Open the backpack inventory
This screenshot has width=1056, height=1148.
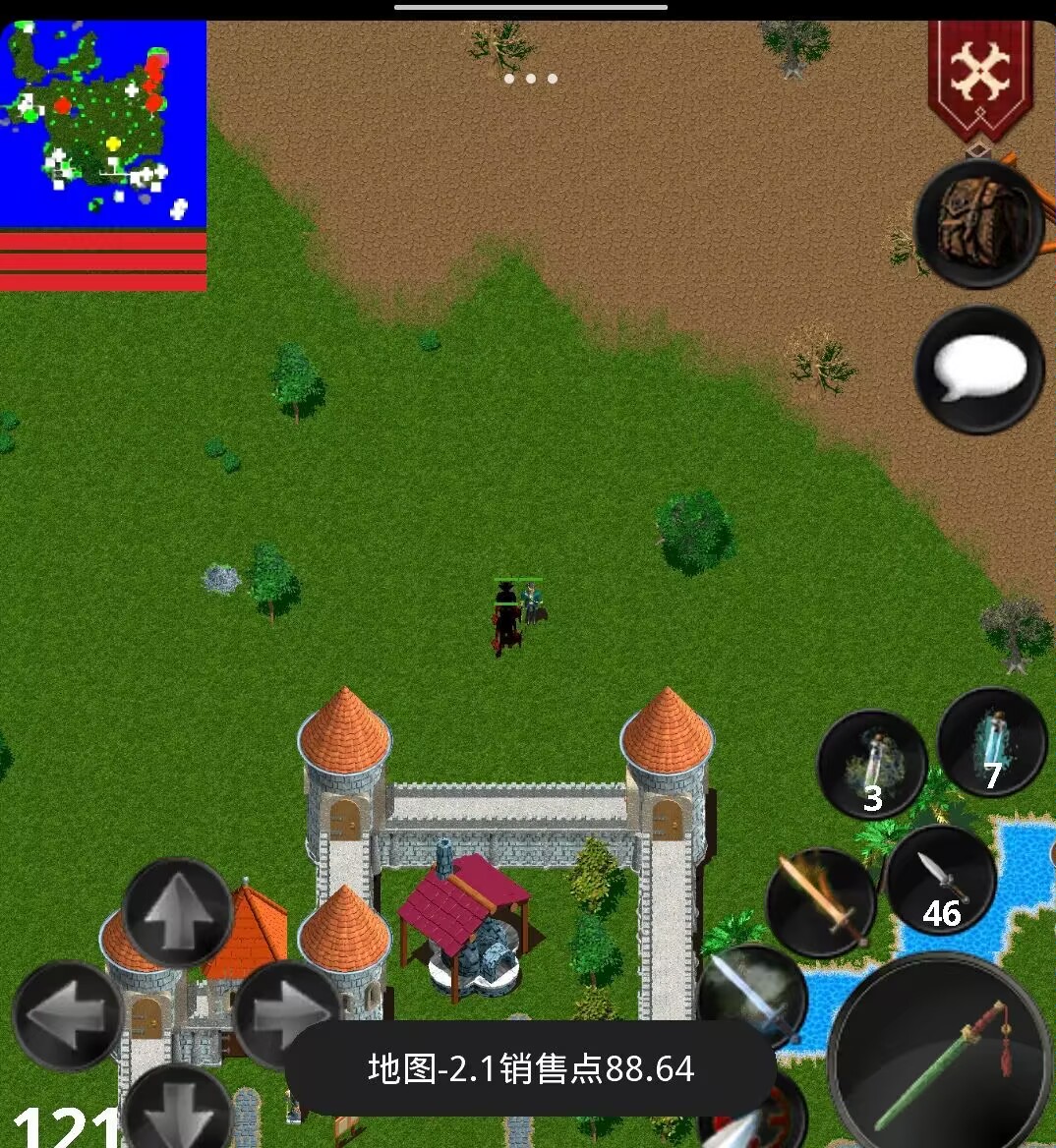click(977, 223)
